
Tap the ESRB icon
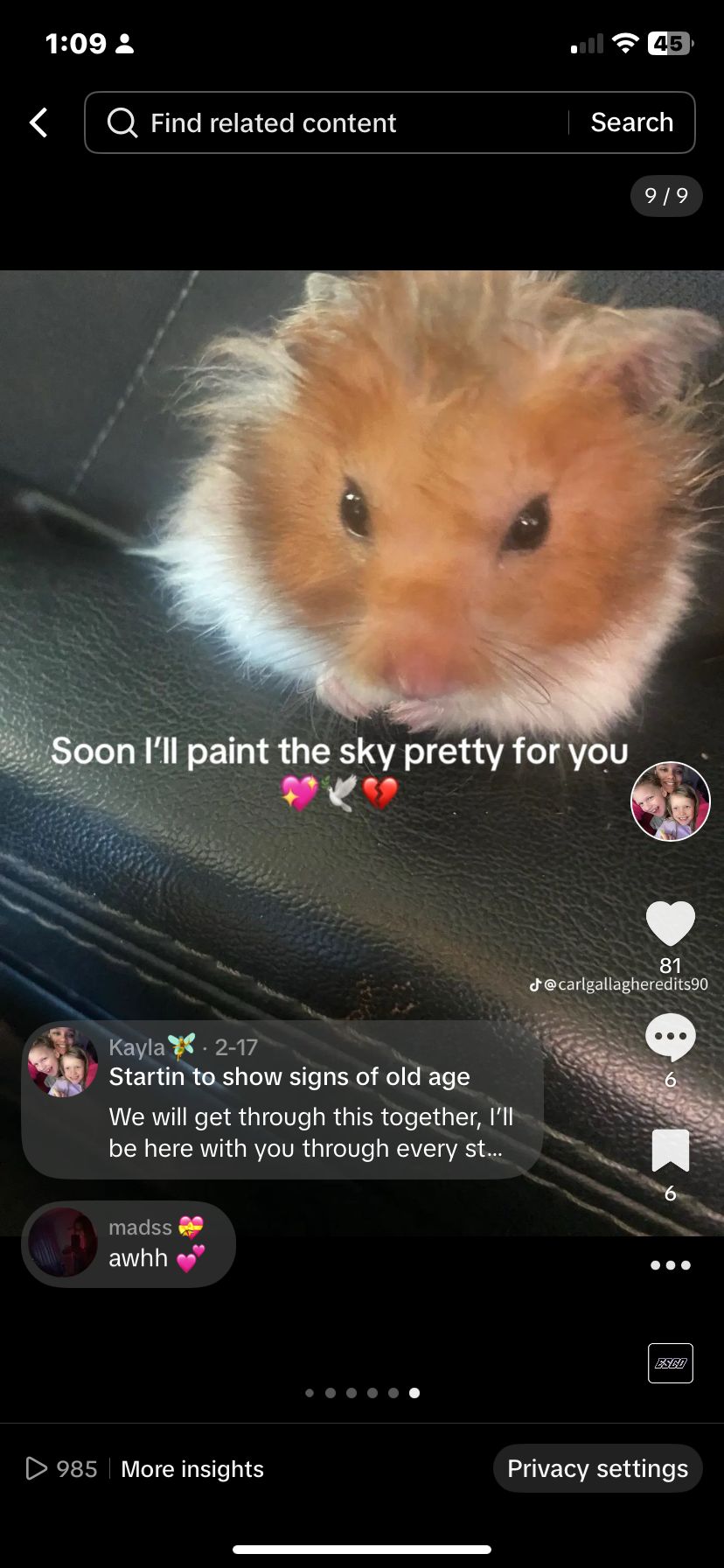(x=671, y=1363)
